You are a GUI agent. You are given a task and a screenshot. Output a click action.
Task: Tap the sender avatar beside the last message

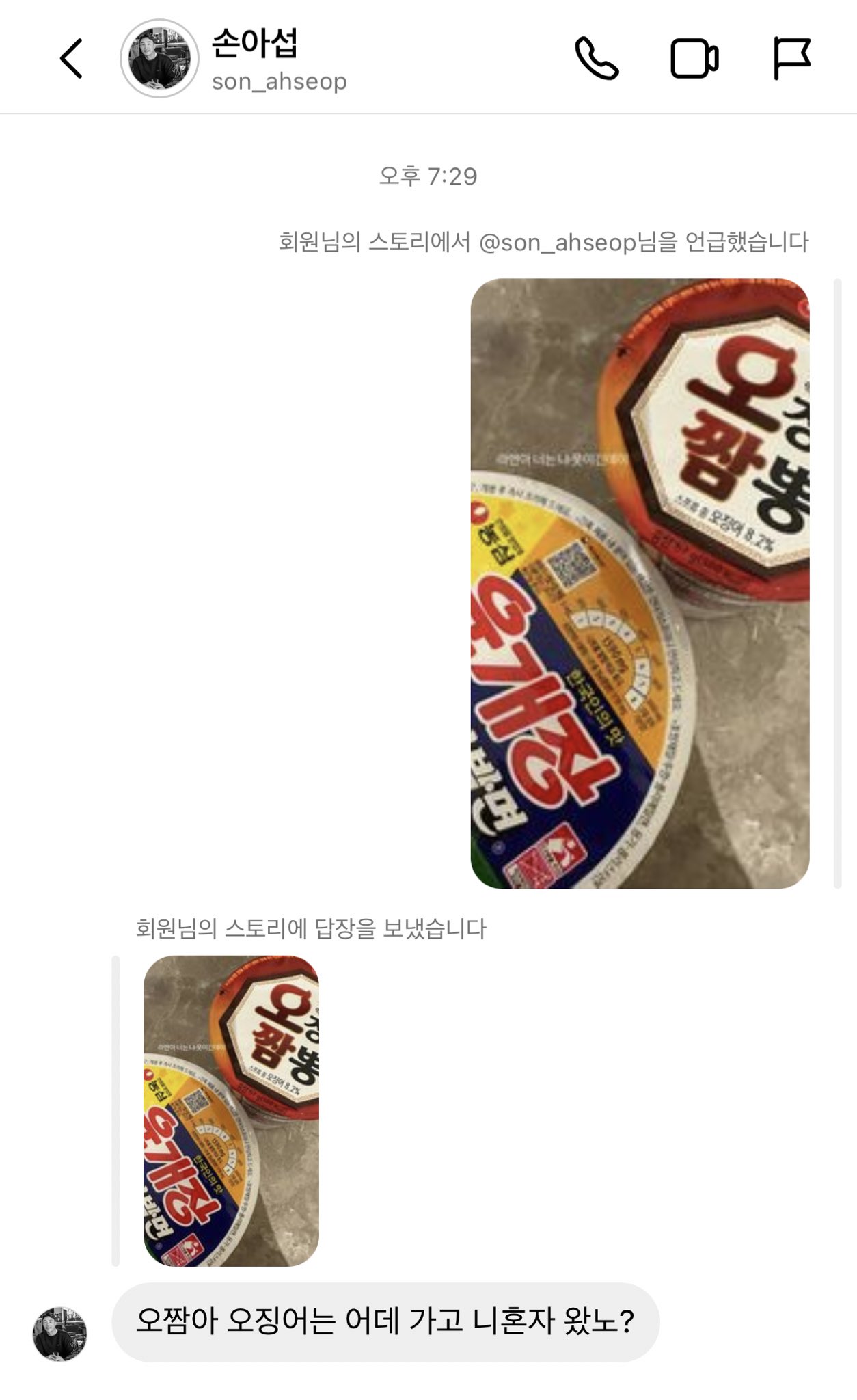tap(60, 1334)
